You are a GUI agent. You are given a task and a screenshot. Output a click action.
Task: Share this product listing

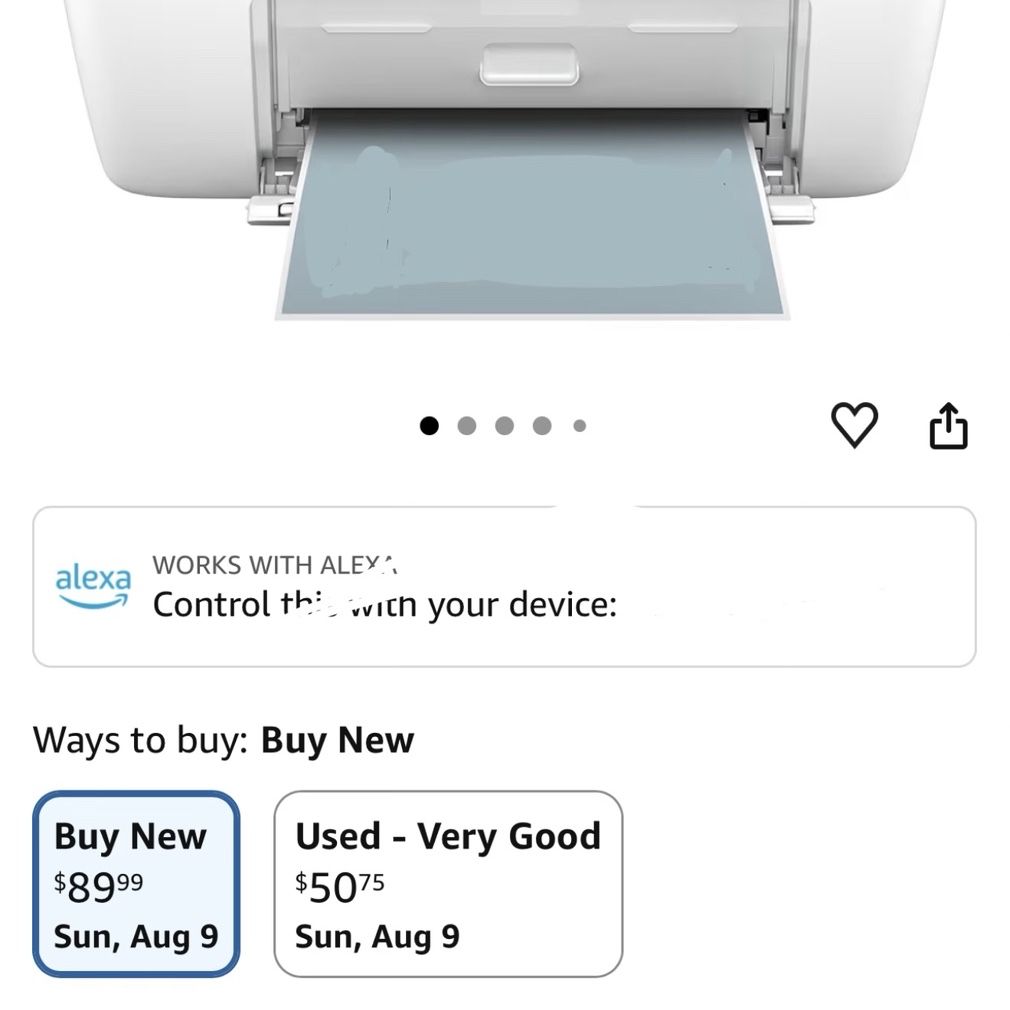(948, 425)
